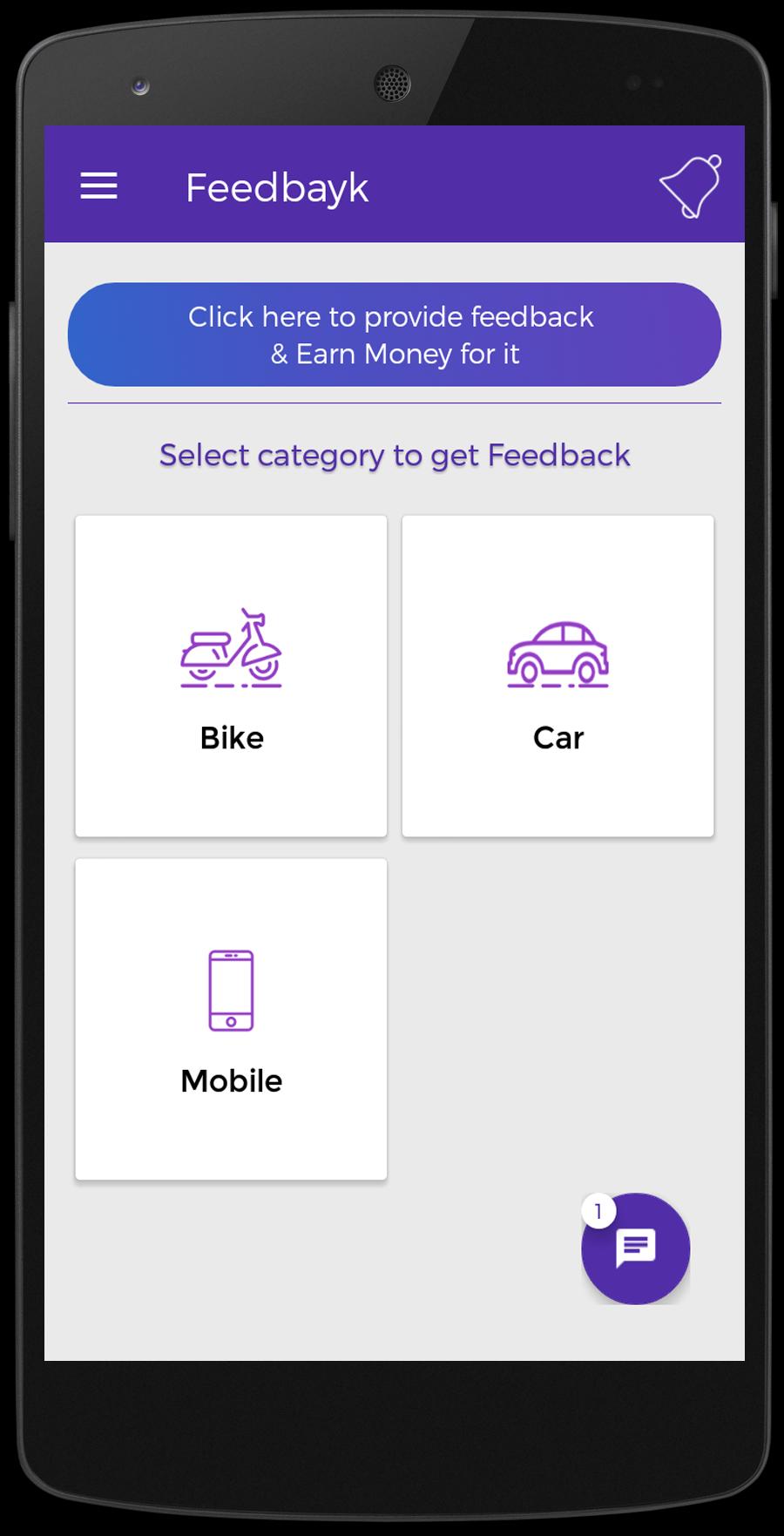Viewport: 784px width, 1536px height.
Task: Choose the Car category card
Action: click(x=558, y=676)
